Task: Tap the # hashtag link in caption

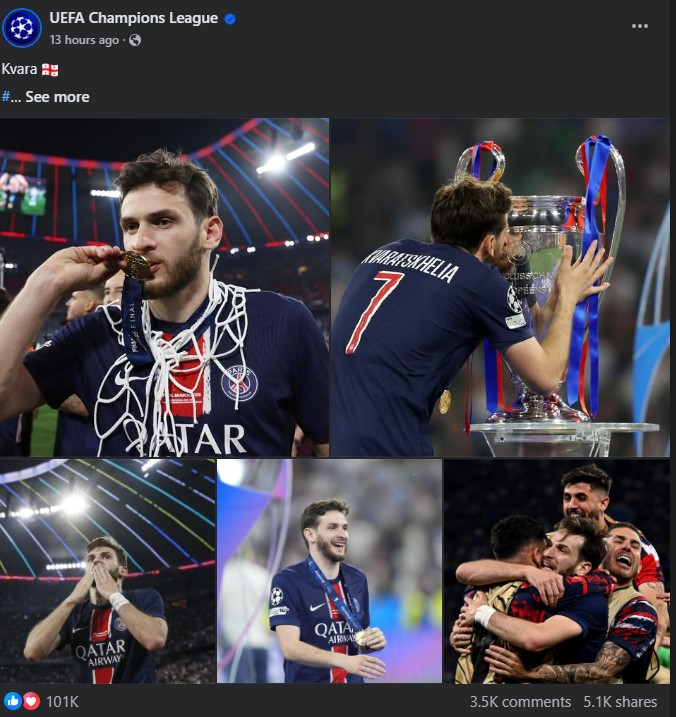Action: pyautogui.click(x=6, y=97)
